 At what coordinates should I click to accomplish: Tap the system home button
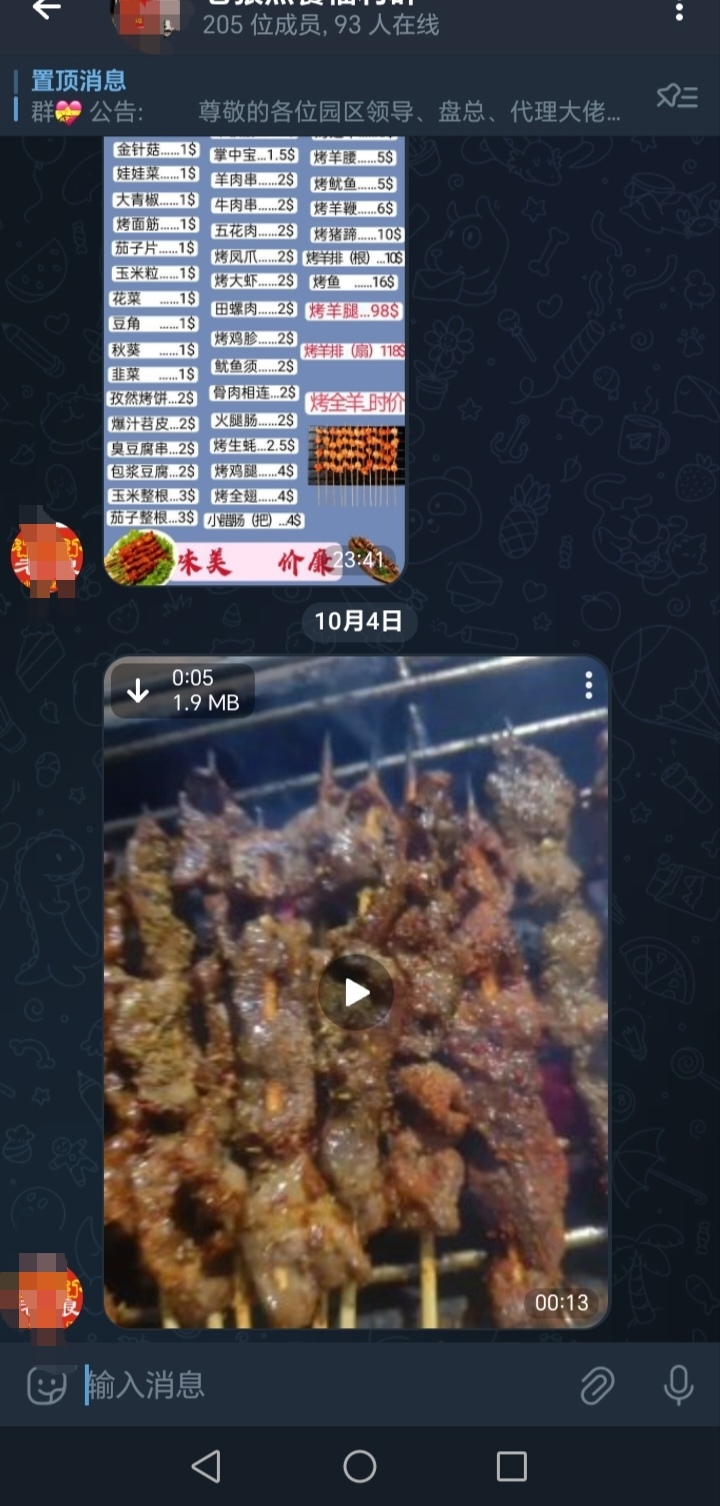360,1466
